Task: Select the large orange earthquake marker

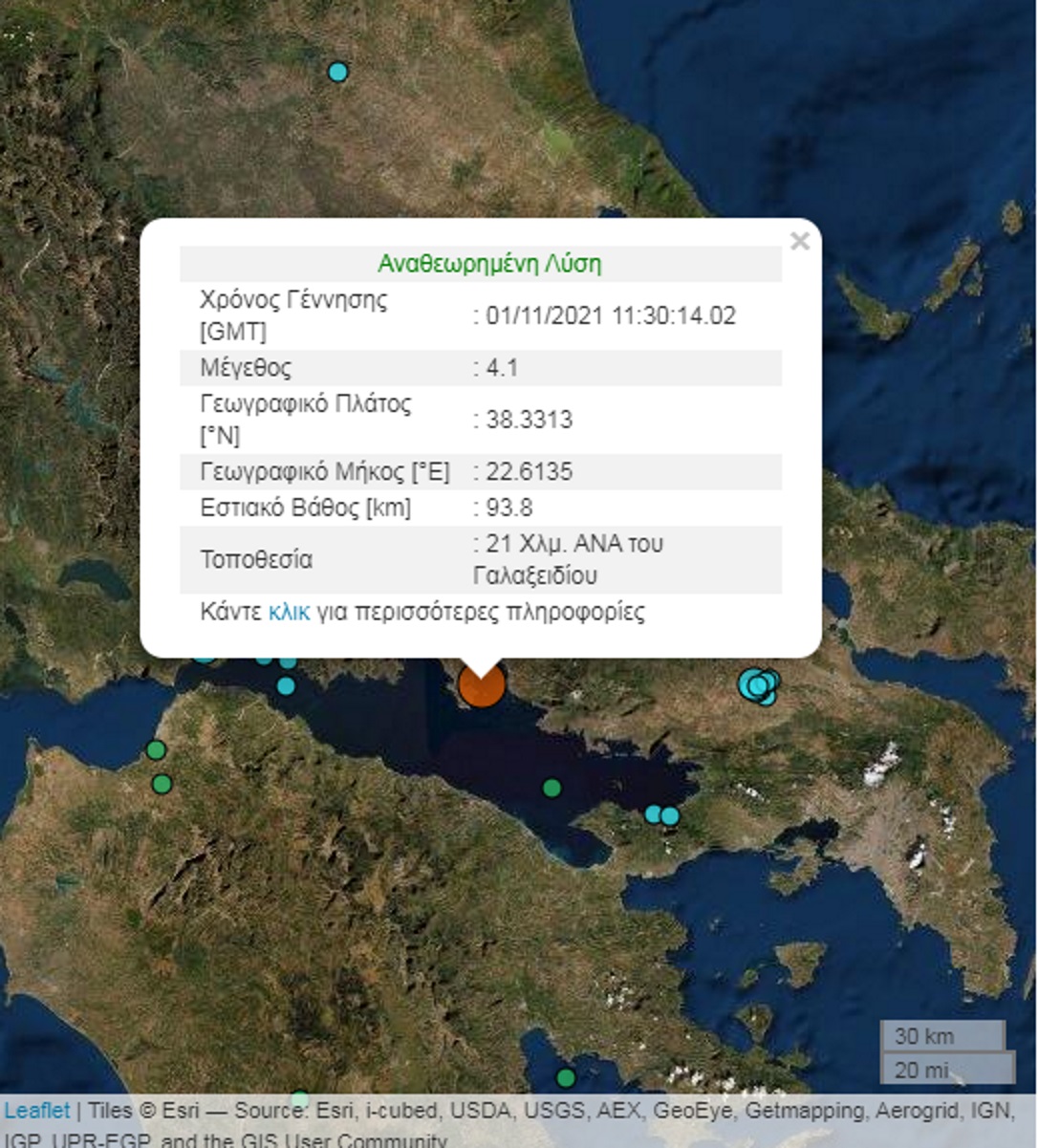Action: tap(482, 686)
